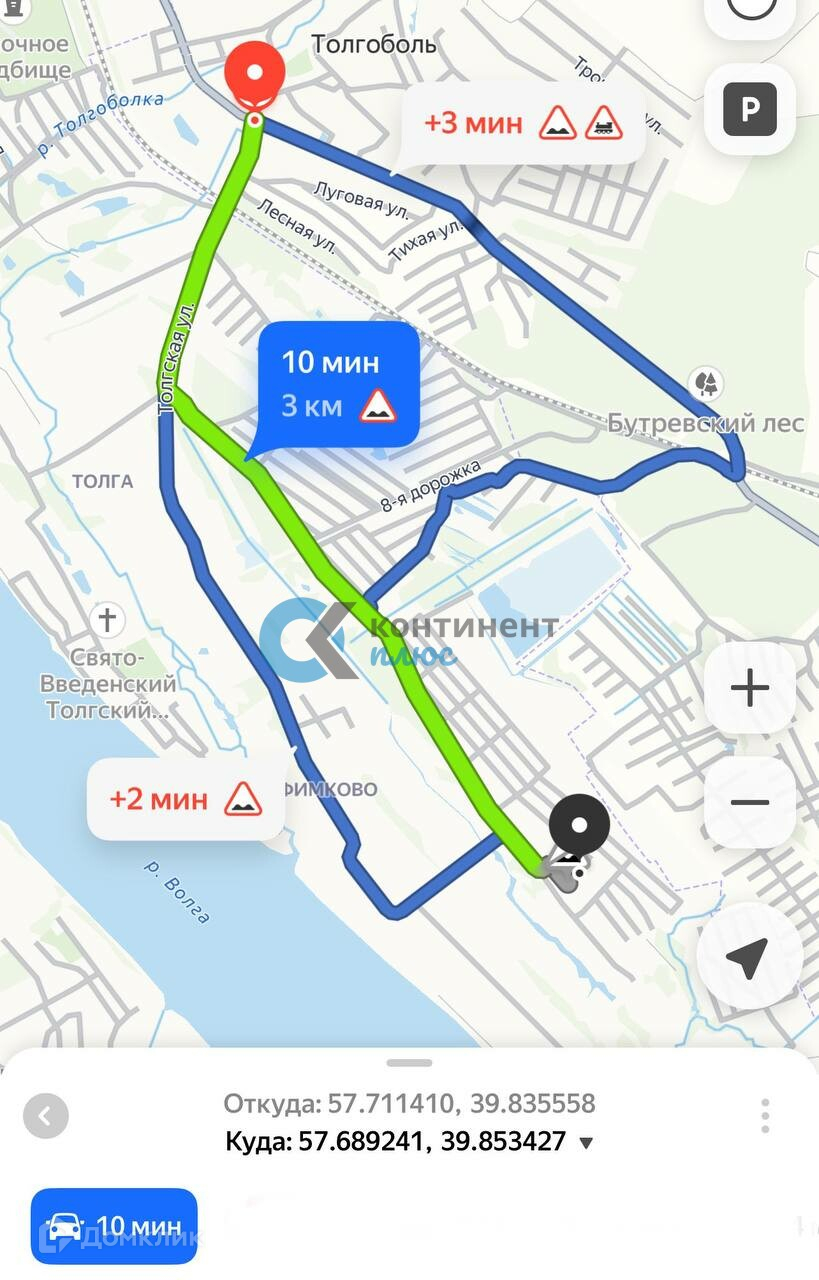Toggle the parking layer button
The image size is (819, 1280).
pos(750,109)
